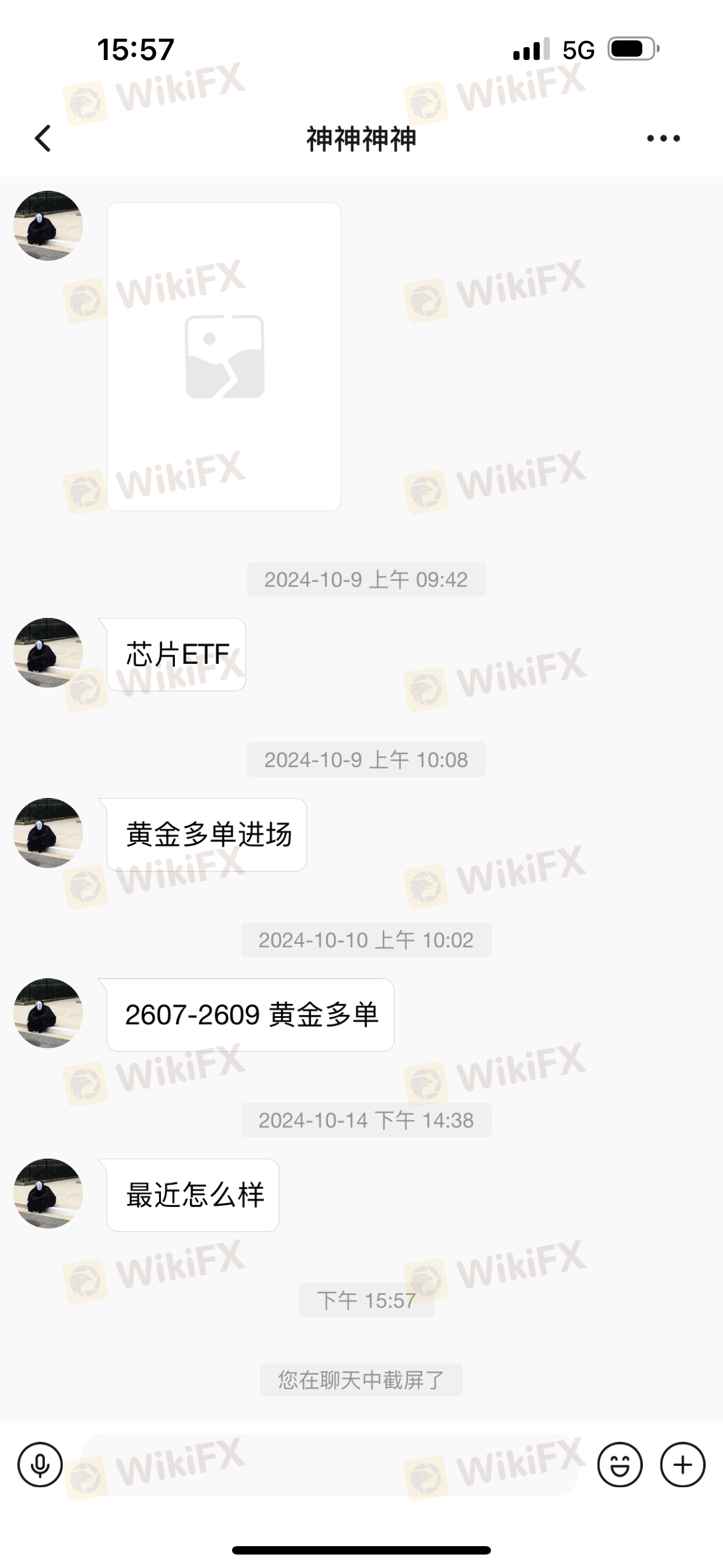Screen dimensions: 723x1568
Task: Open the three-dot more options menu
Action: click(664, 139)
